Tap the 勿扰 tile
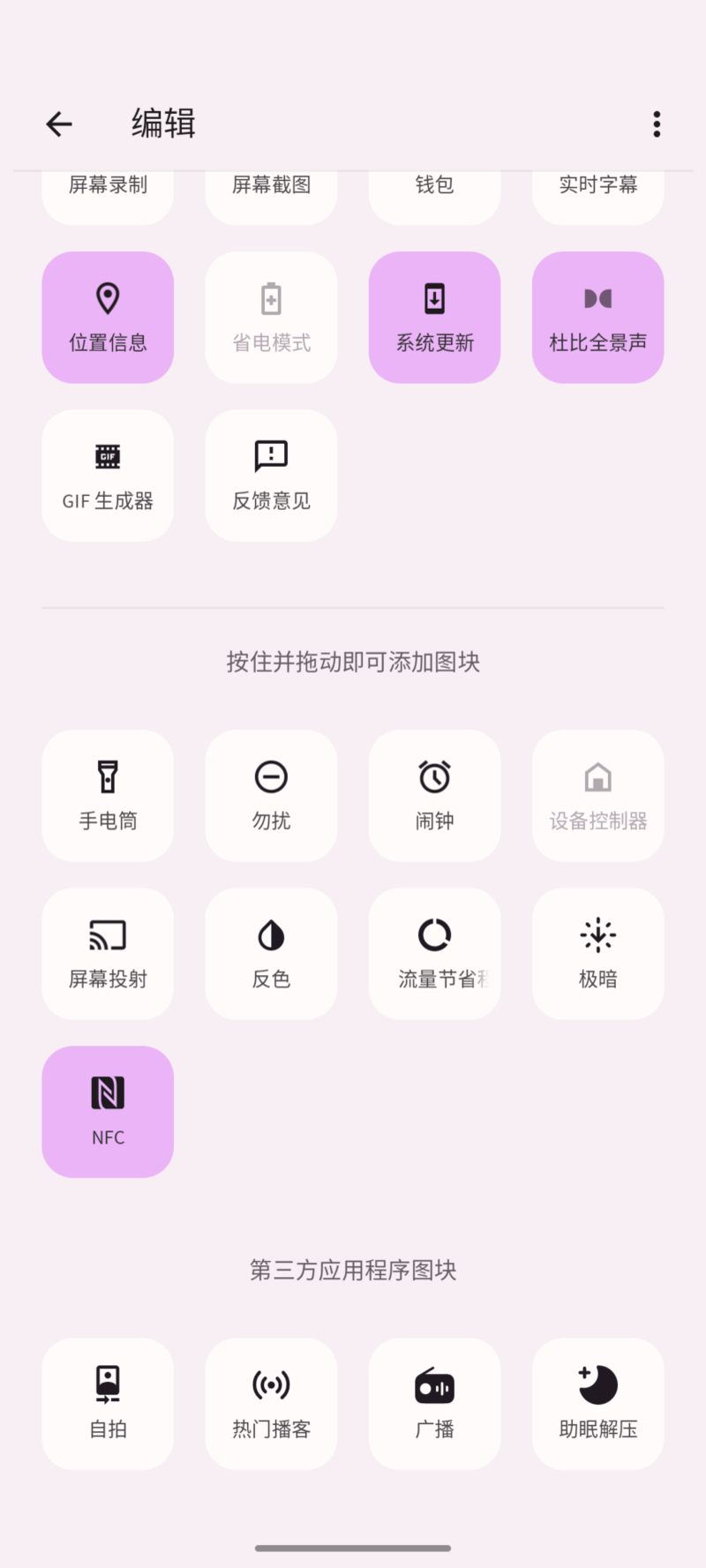706x1568 pixels. [271, 795]
